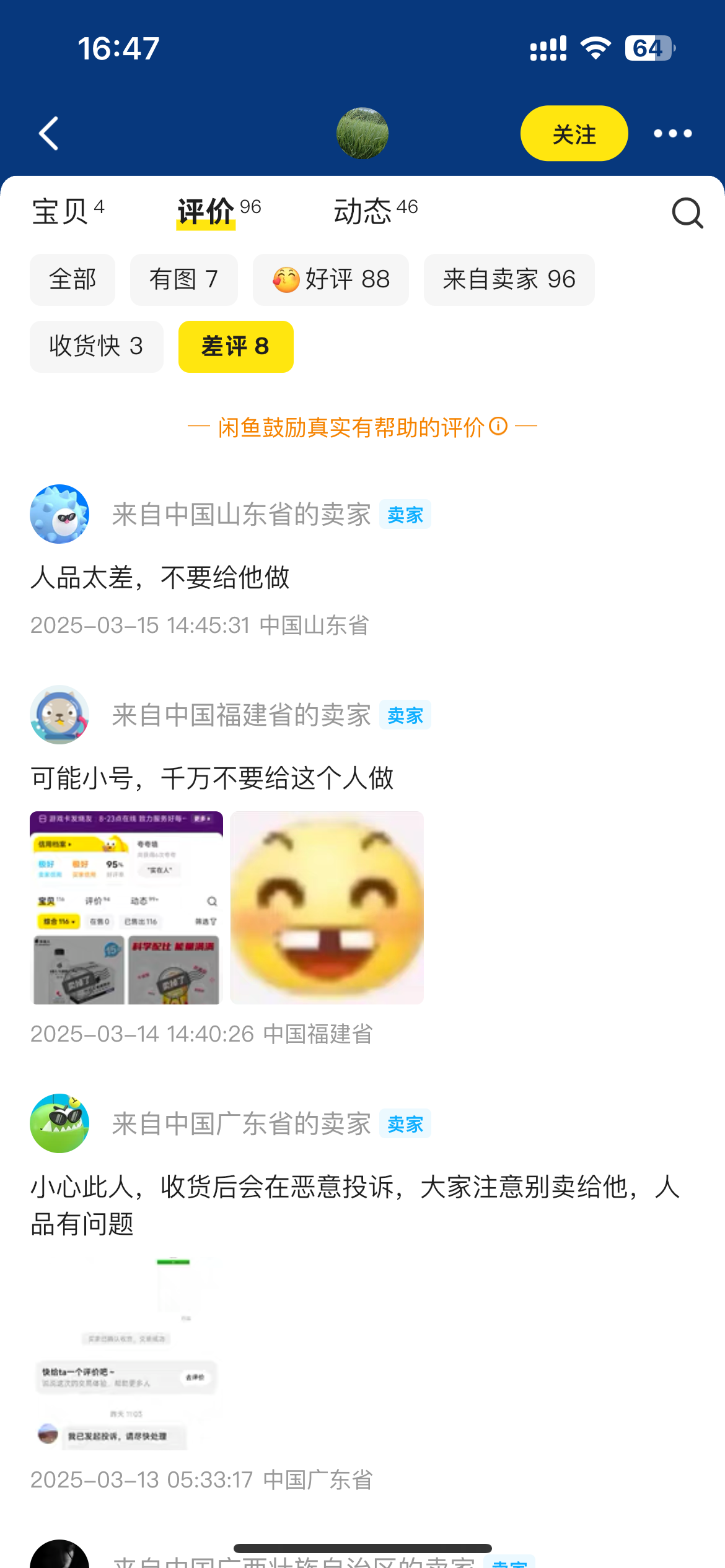Tap the 关注 follow button
Screen dimensions: 725x1568
coord(574,134)
